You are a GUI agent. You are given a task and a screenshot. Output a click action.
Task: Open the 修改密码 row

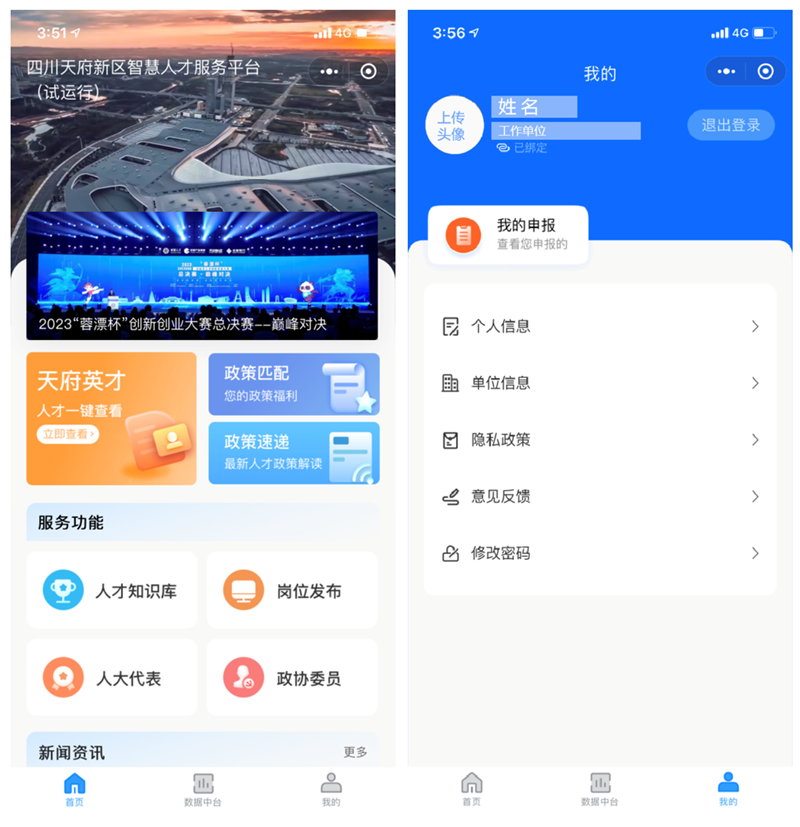pos(600,553)
